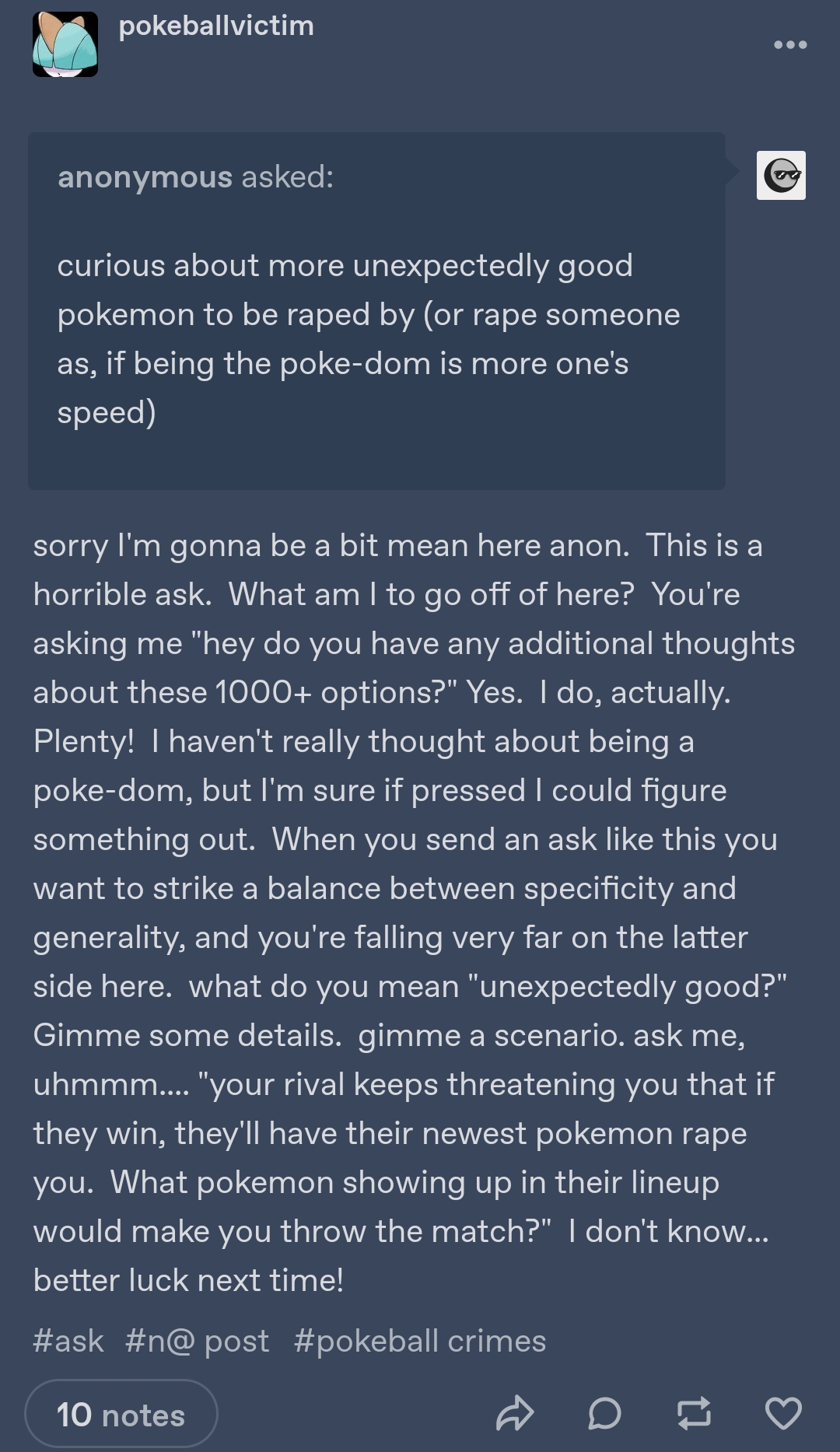840x1452 pixels.
Task: Open the post's three-dot overflow menu
Action: point(790,45)
